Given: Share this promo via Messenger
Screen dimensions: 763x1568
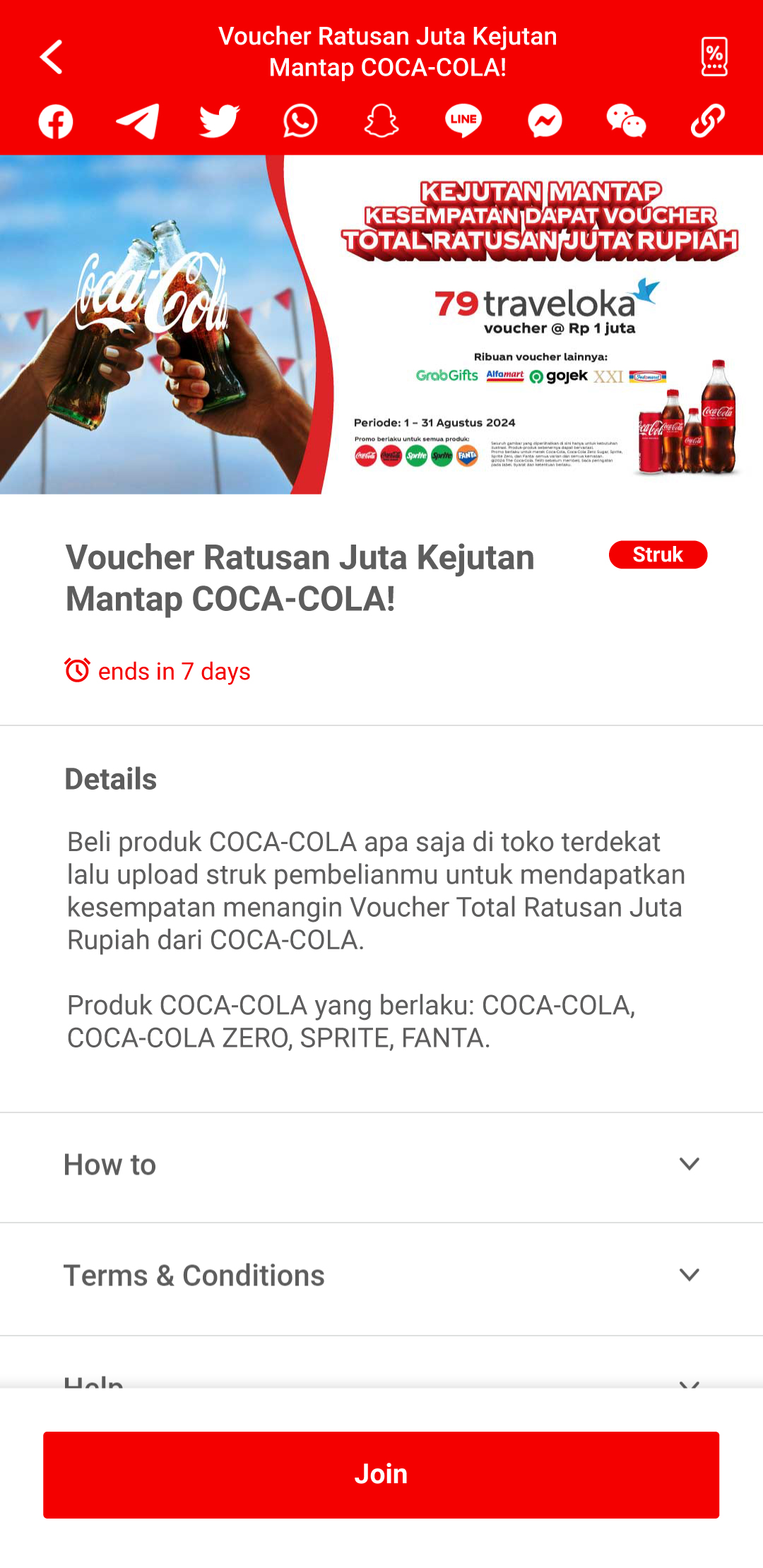Looking at the screenshot, I should point(545,121).
